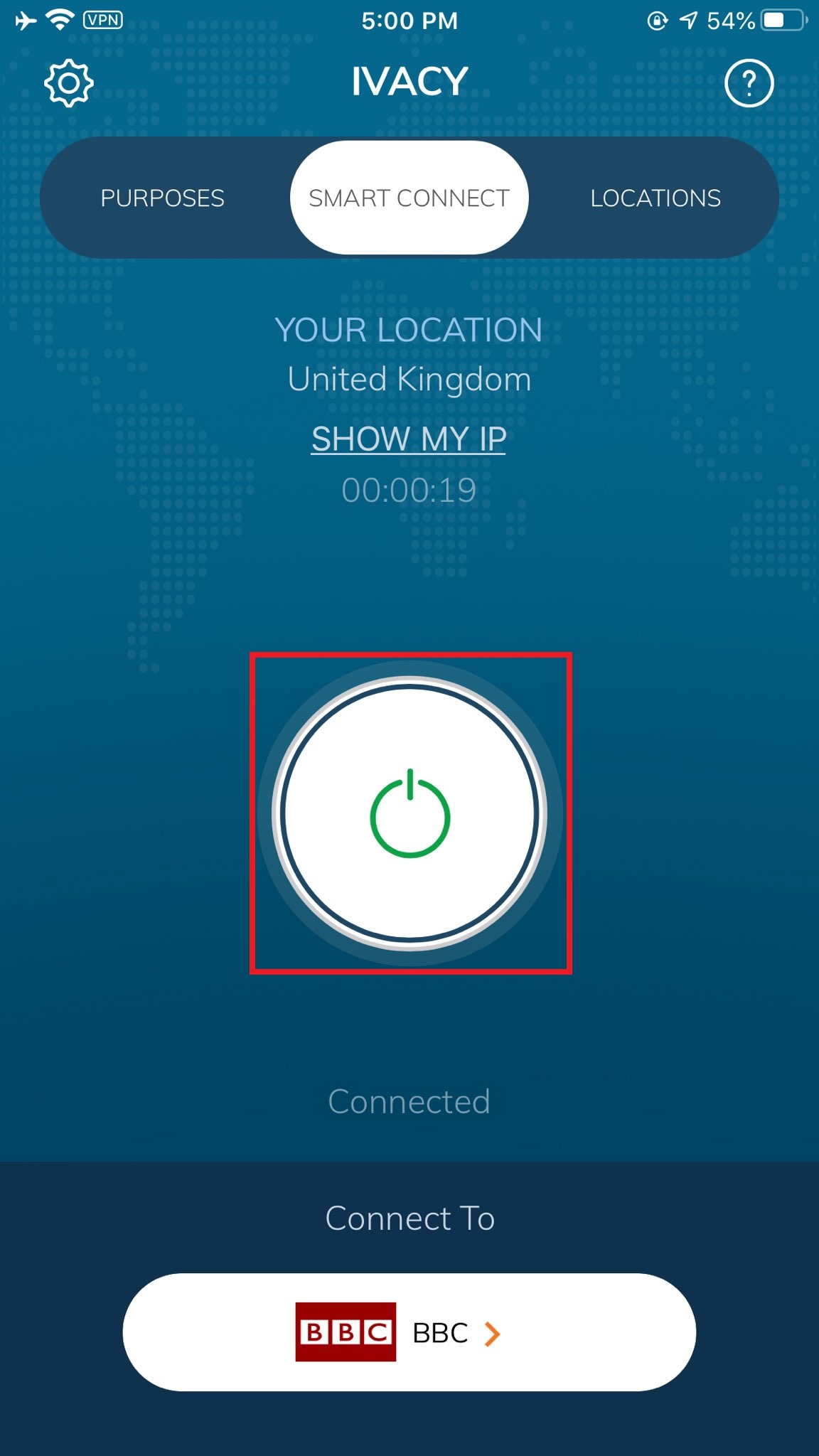Image resolution: width=819 pixels, height=1456 pixels.
Task: Open the BBC connect option
Action: coord(409,1332)
